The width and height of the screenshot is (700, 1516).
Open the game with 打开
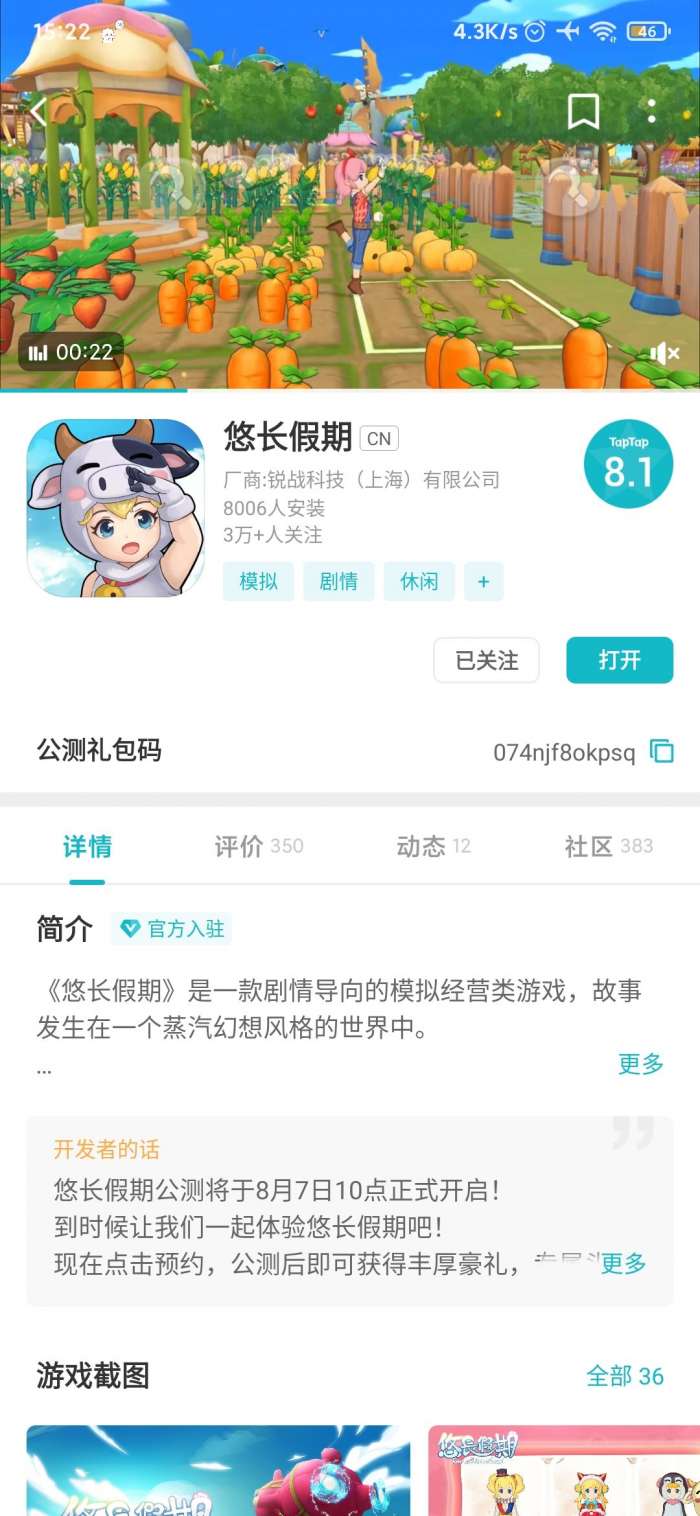pyautogui.click(x=619, y=660)
